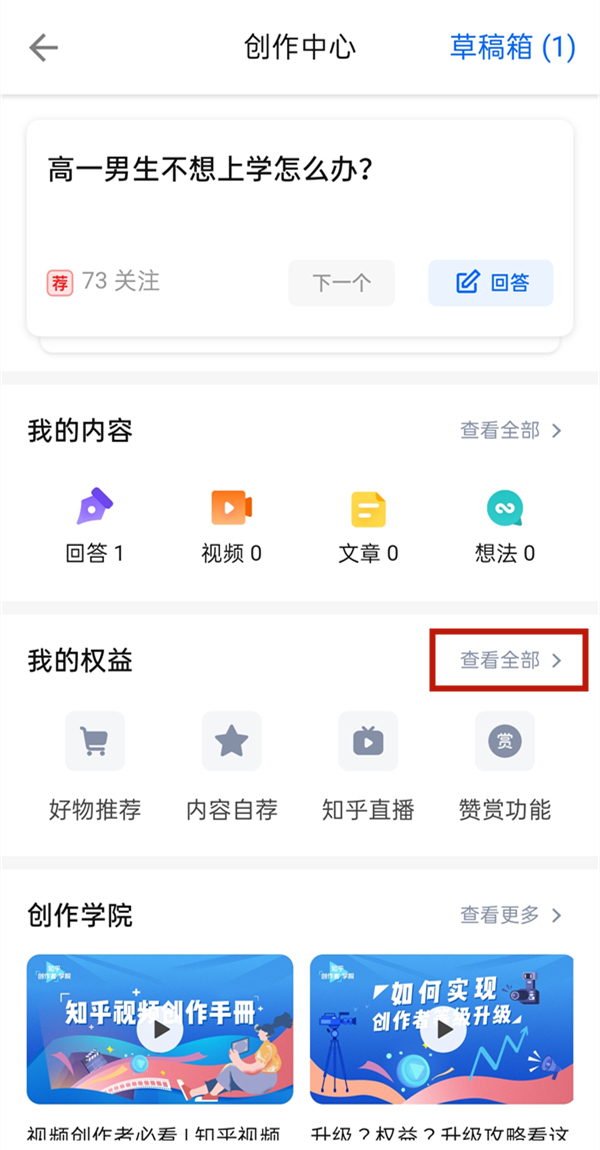
Task: View all in 我的内容
Action: (x=510, y=431)
